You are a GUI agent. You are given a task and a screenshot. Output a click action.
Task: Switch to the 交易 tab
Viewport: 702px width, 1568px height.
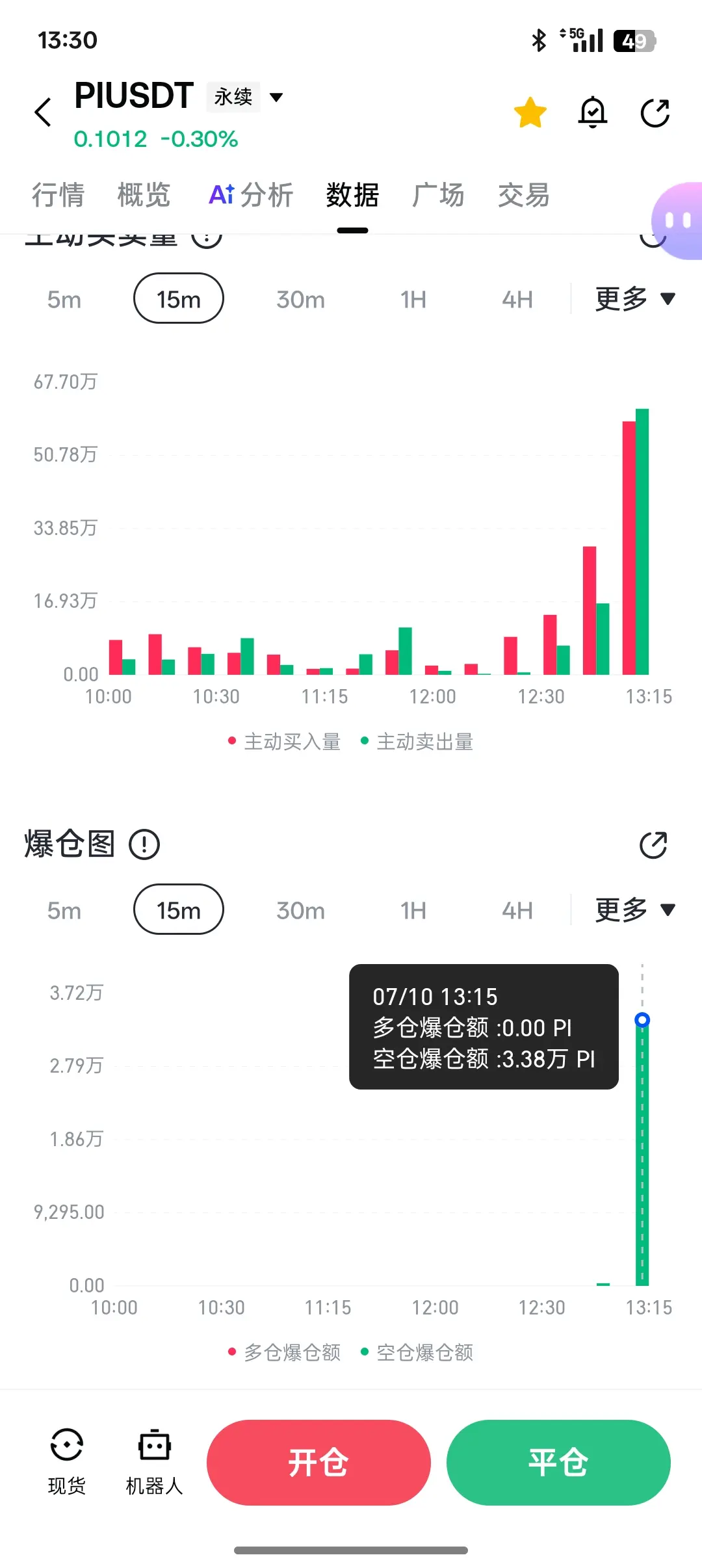[x=524, y=195]
